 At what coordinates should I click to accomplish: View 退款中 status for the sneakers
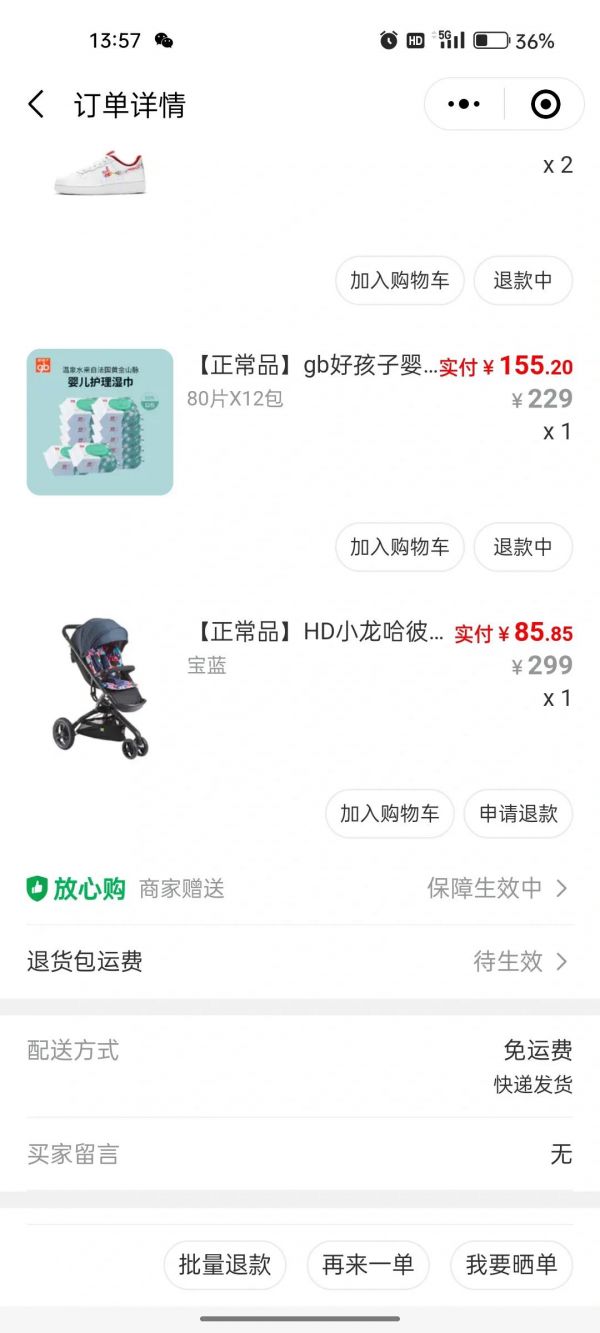tap(522, 281)
